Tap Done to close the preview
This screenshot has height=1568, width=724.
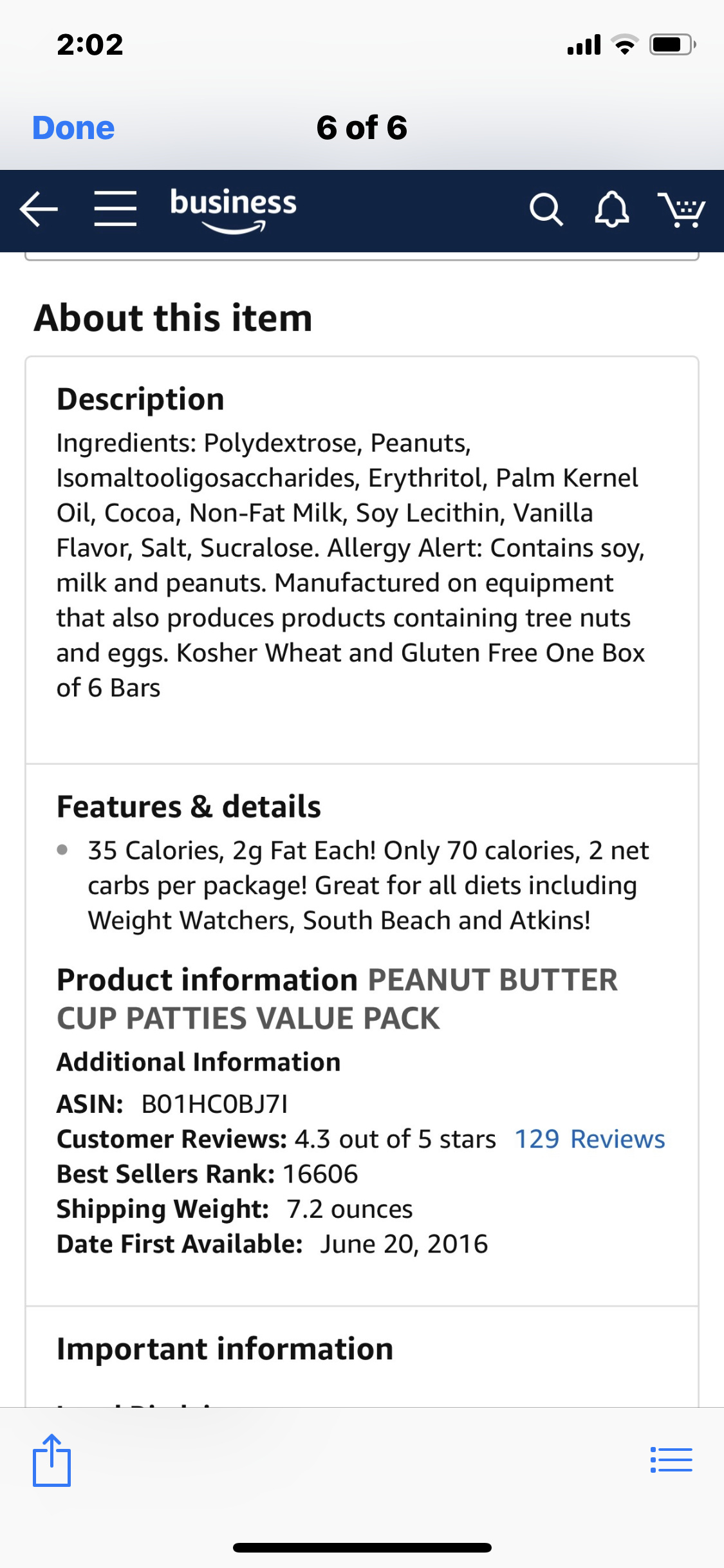click(x=73, y=127)
